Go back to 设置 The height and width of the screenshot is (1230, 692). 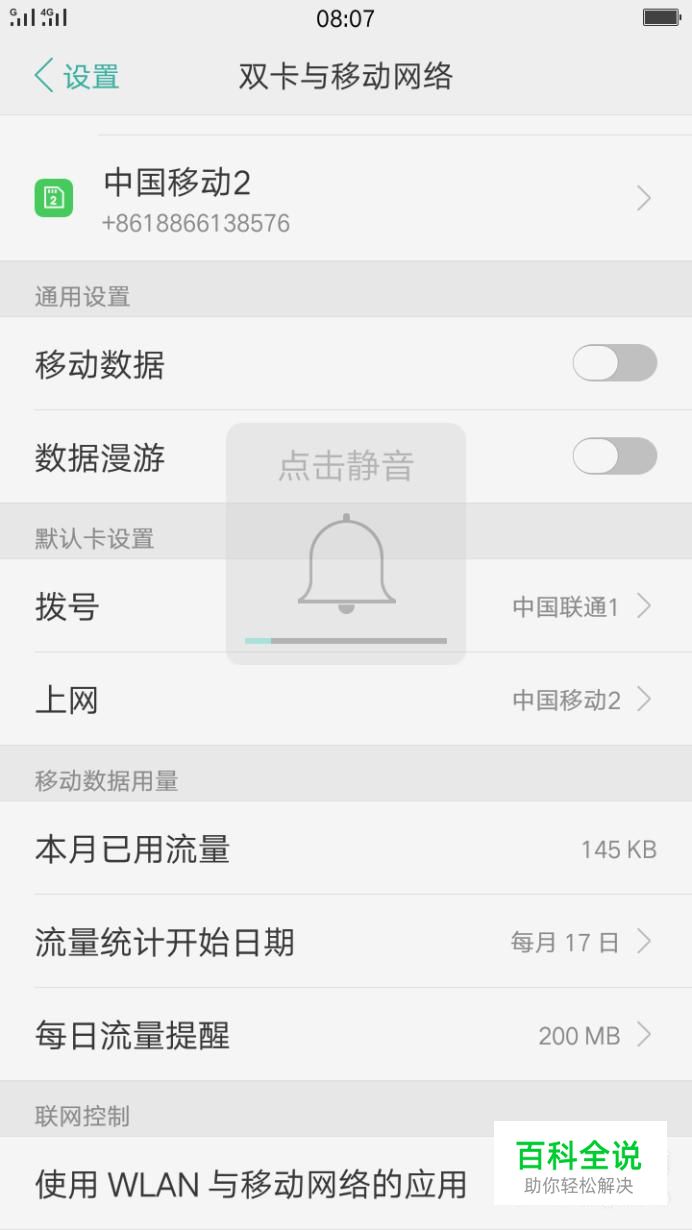pyautogui.click(x=77, y=76)
